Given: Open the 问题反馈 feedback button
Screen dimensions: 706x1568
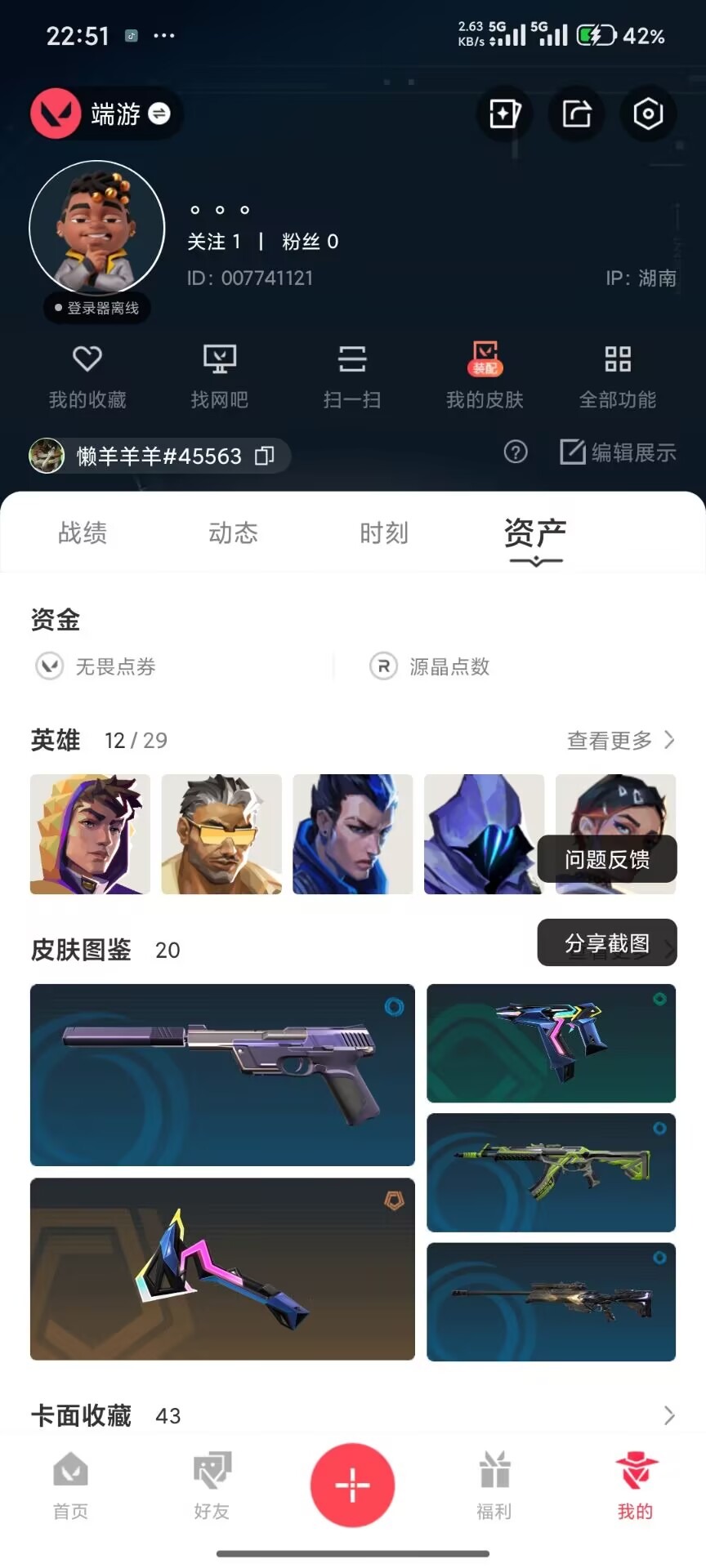Looking at the screenshot, I should pyautogui.click(x=607, y=859).
